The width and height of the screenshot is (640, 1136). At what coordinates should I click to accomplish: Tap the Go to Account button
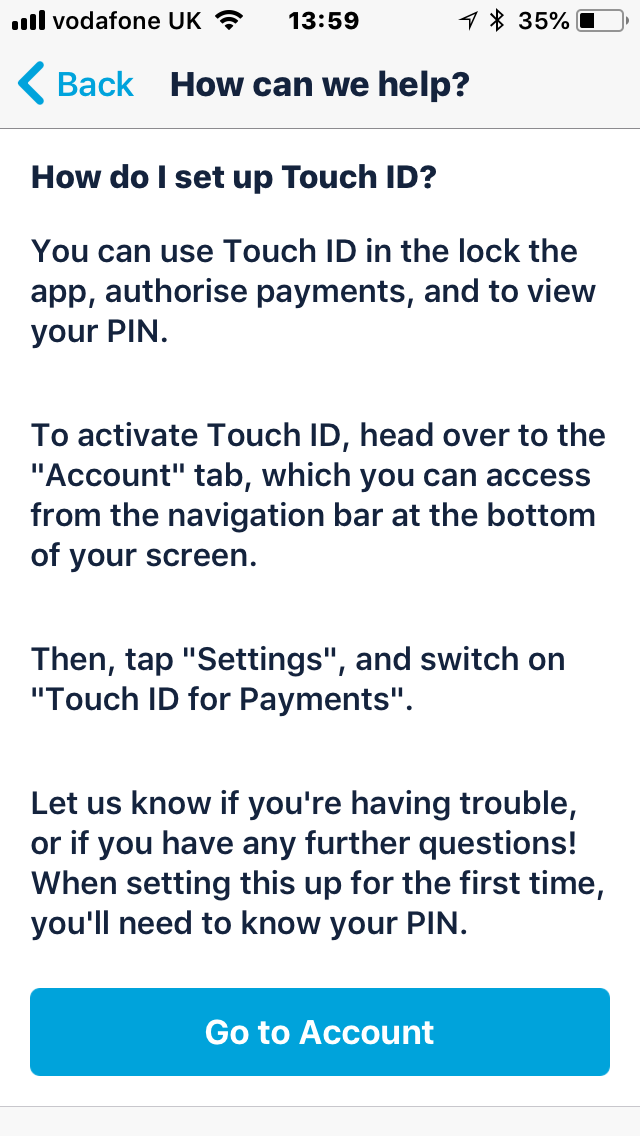(320, 1032)
